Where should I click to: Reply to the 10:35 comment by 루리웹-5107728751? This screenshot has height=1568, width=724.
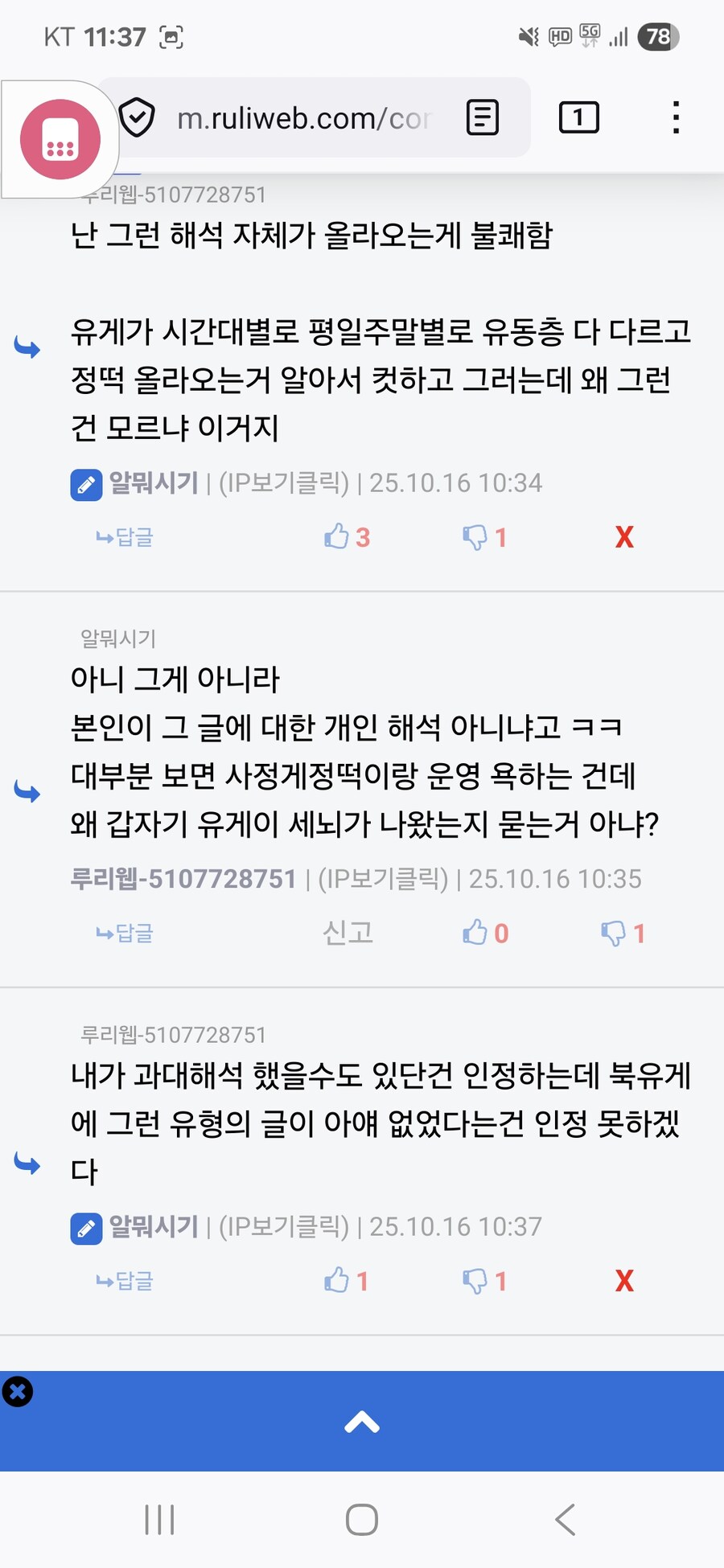[x=125, y=933]
